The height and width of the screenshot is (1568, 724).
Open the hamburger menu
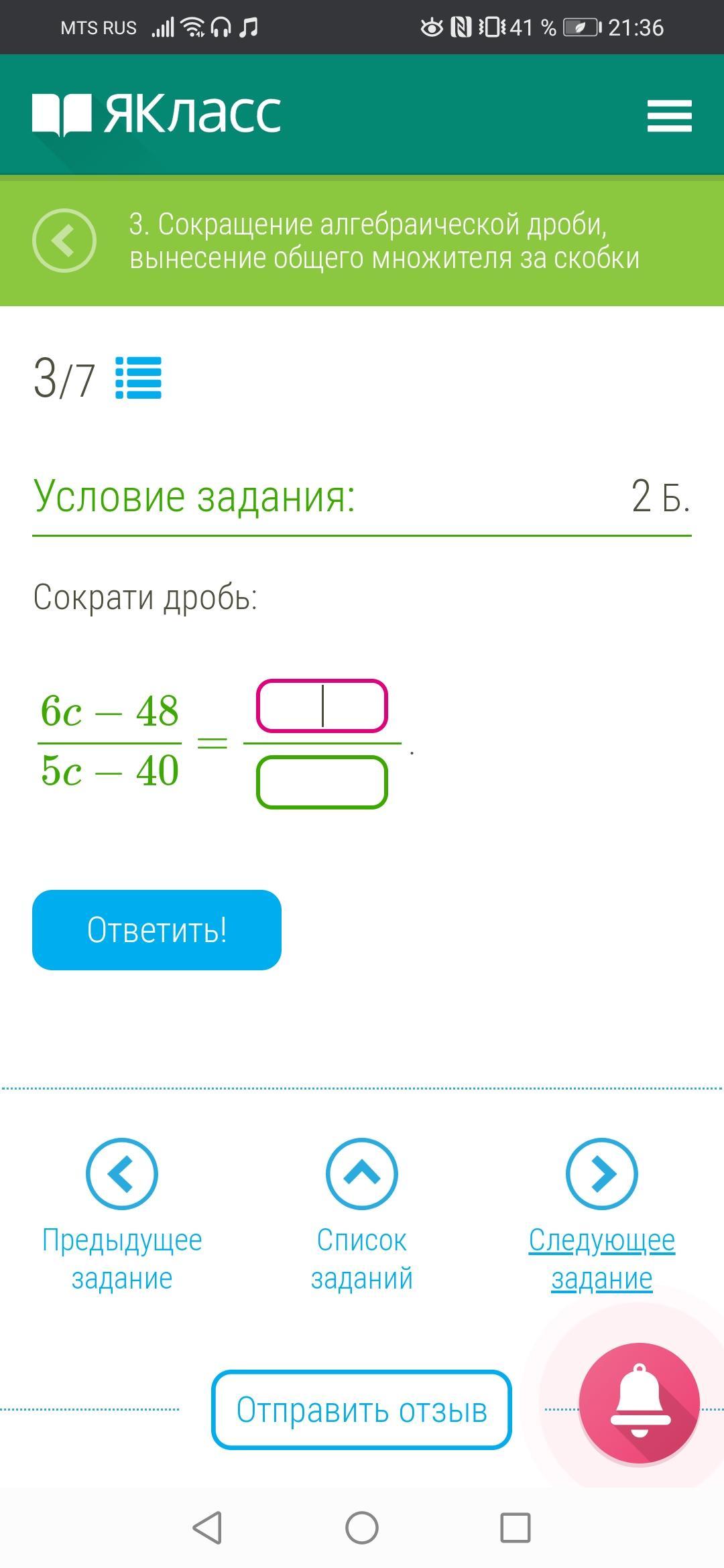(x=669, y=116)
